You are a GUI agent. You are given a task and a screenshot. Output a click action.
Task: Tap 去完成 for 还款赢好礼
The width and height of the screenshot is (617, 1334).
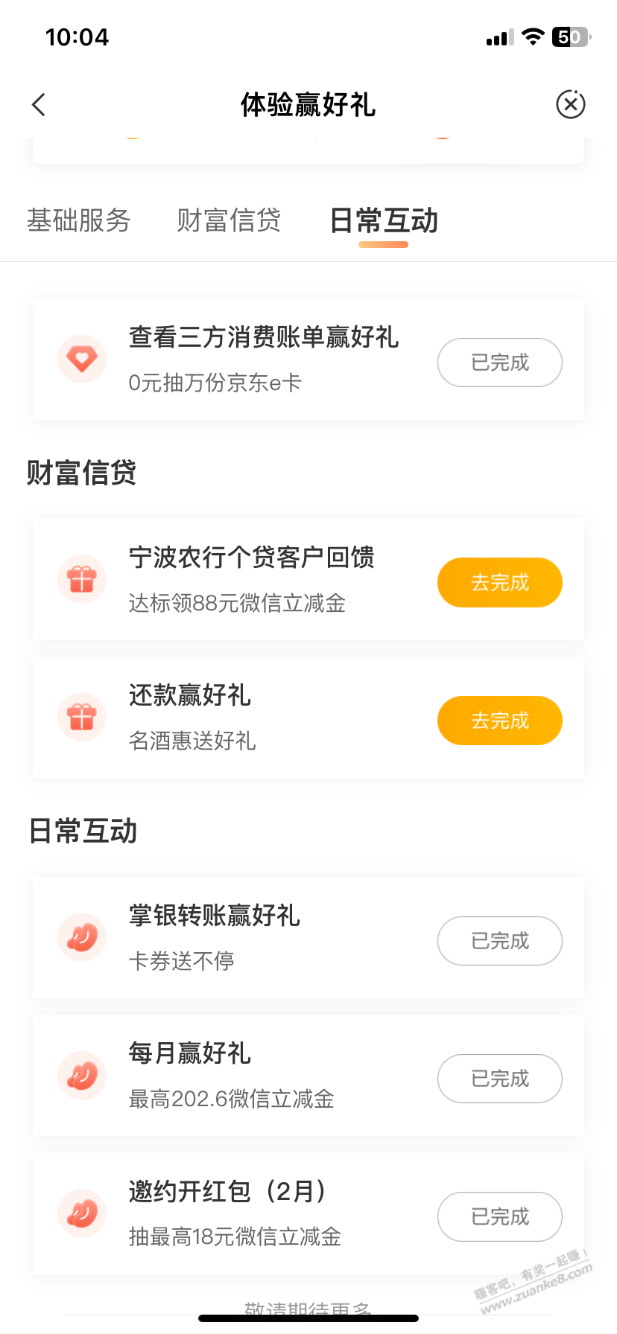click(499, 720)
